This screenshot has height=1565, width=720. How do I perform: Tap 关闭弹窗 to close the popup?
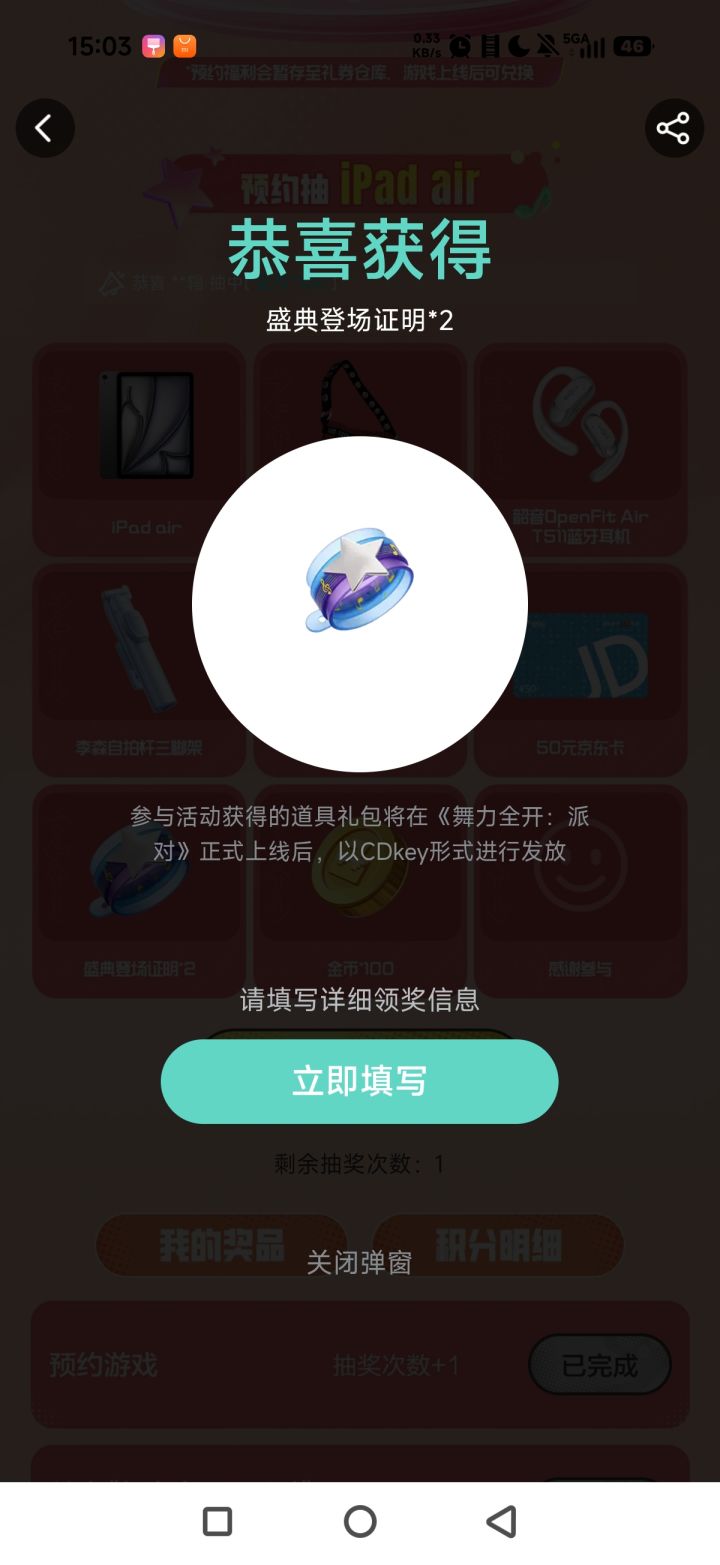[x=359, y=1263]
